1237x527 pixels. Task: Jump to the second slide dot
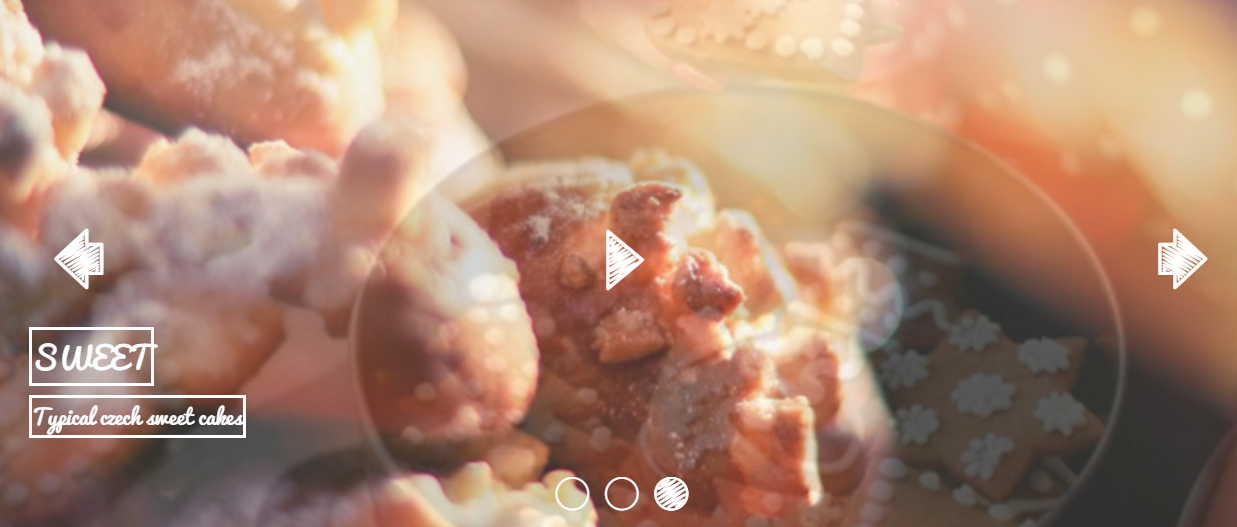[622, 493]
